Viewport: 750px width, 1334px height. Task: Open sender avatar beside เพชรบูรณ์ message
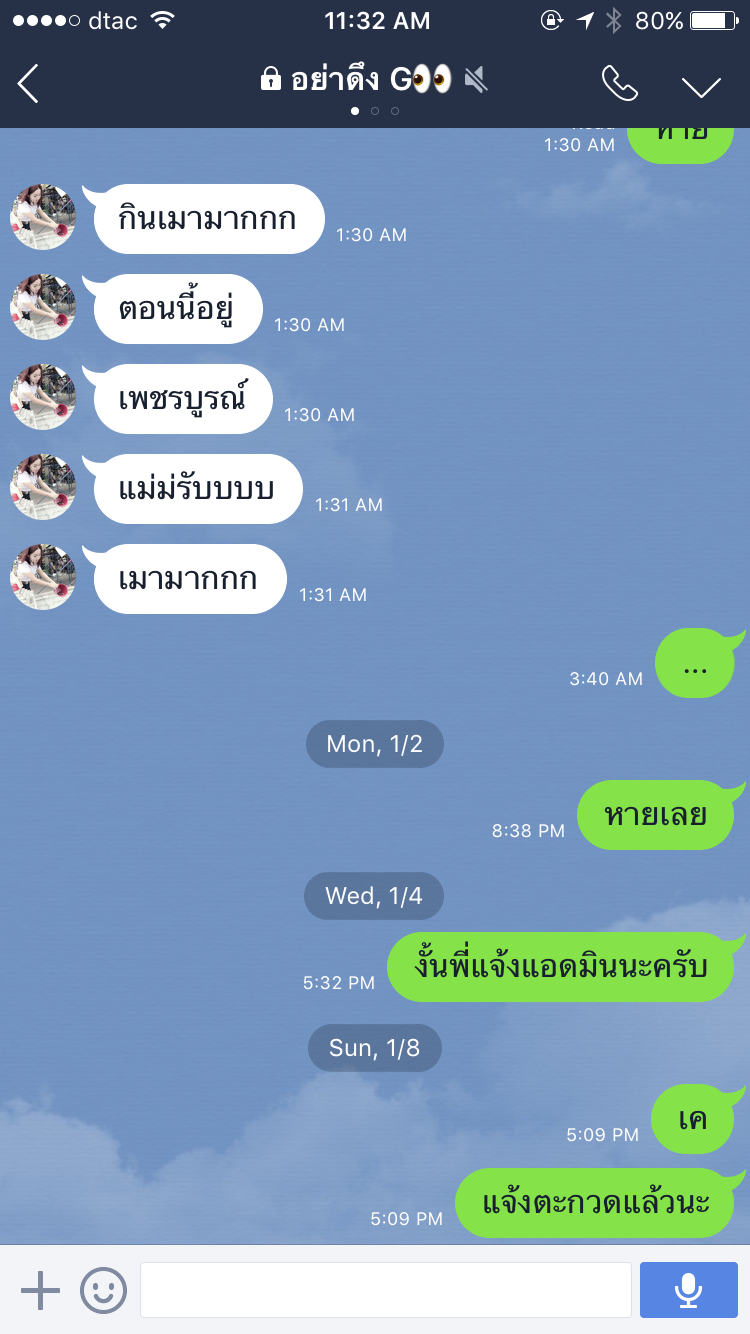tap(43, 397)
